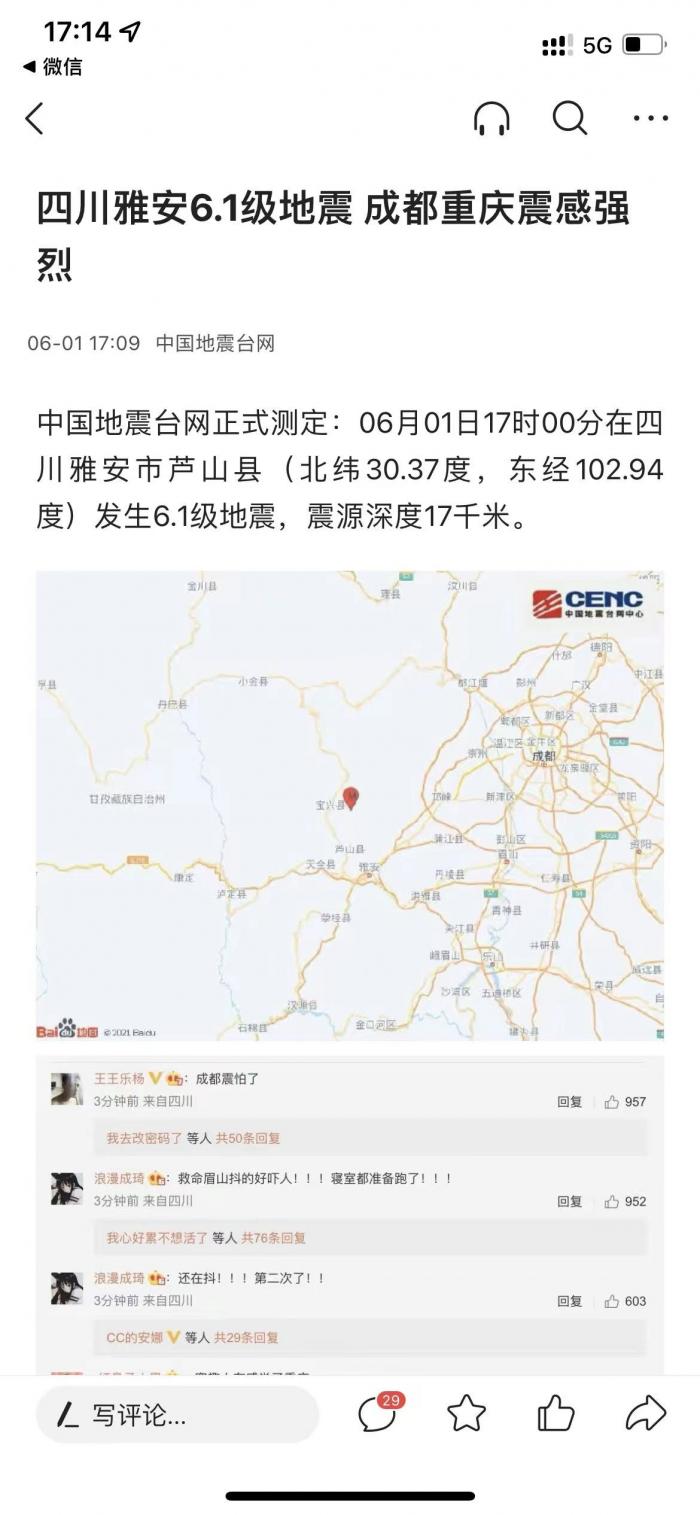Image resolution: width=700 pixels, height=1515 pixels.
Task: Open the earthquake map image
Action: pyautogui.click(x=350, y=805)
